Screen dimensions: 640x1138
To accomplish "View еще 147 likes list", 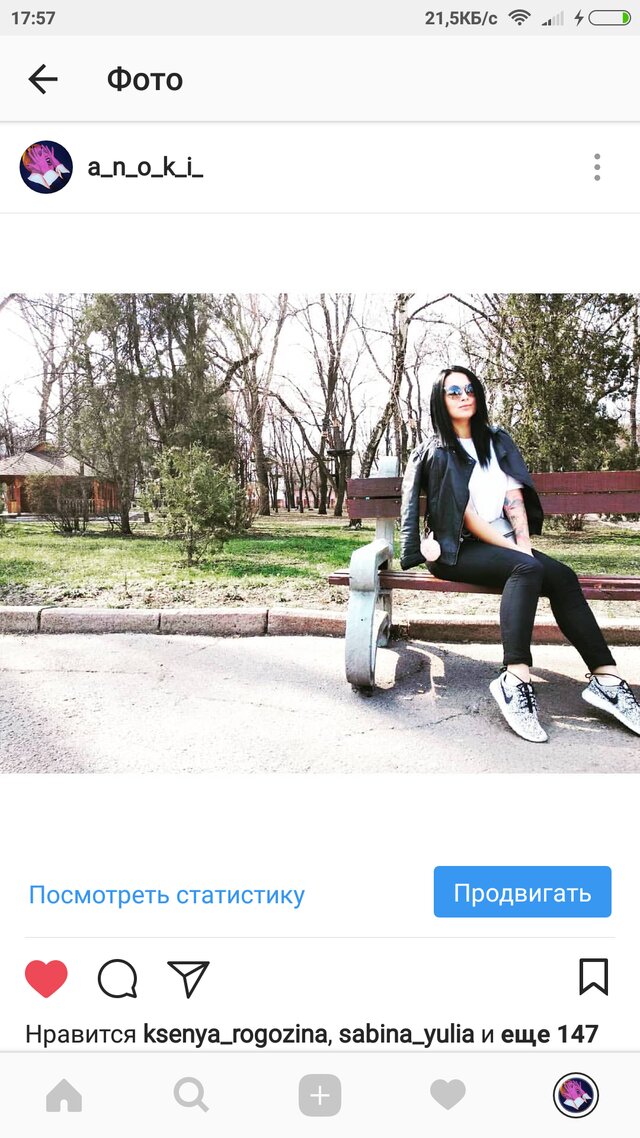I will point(549,1034).
